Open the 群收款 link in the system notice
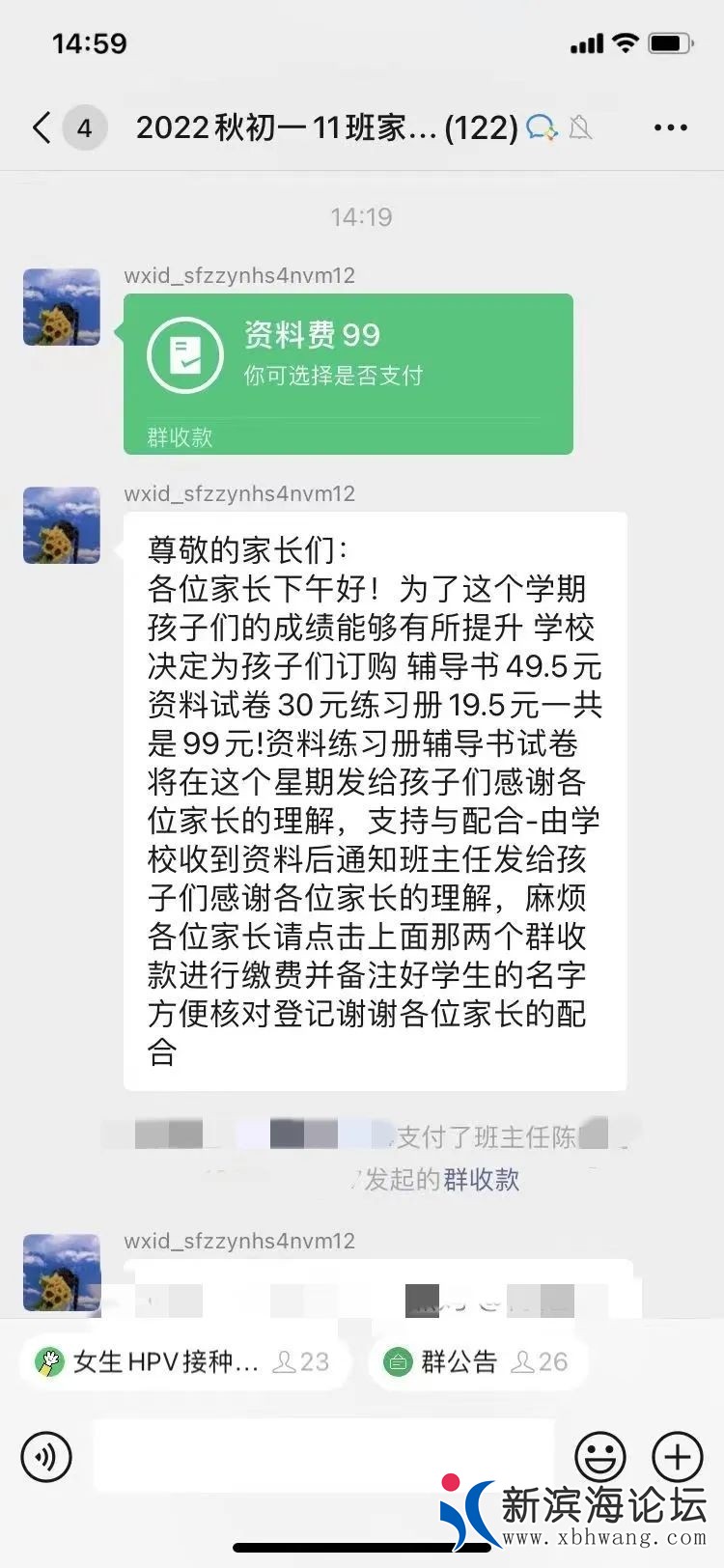This screenshot has height=1568, width=724. point(481,1179)
